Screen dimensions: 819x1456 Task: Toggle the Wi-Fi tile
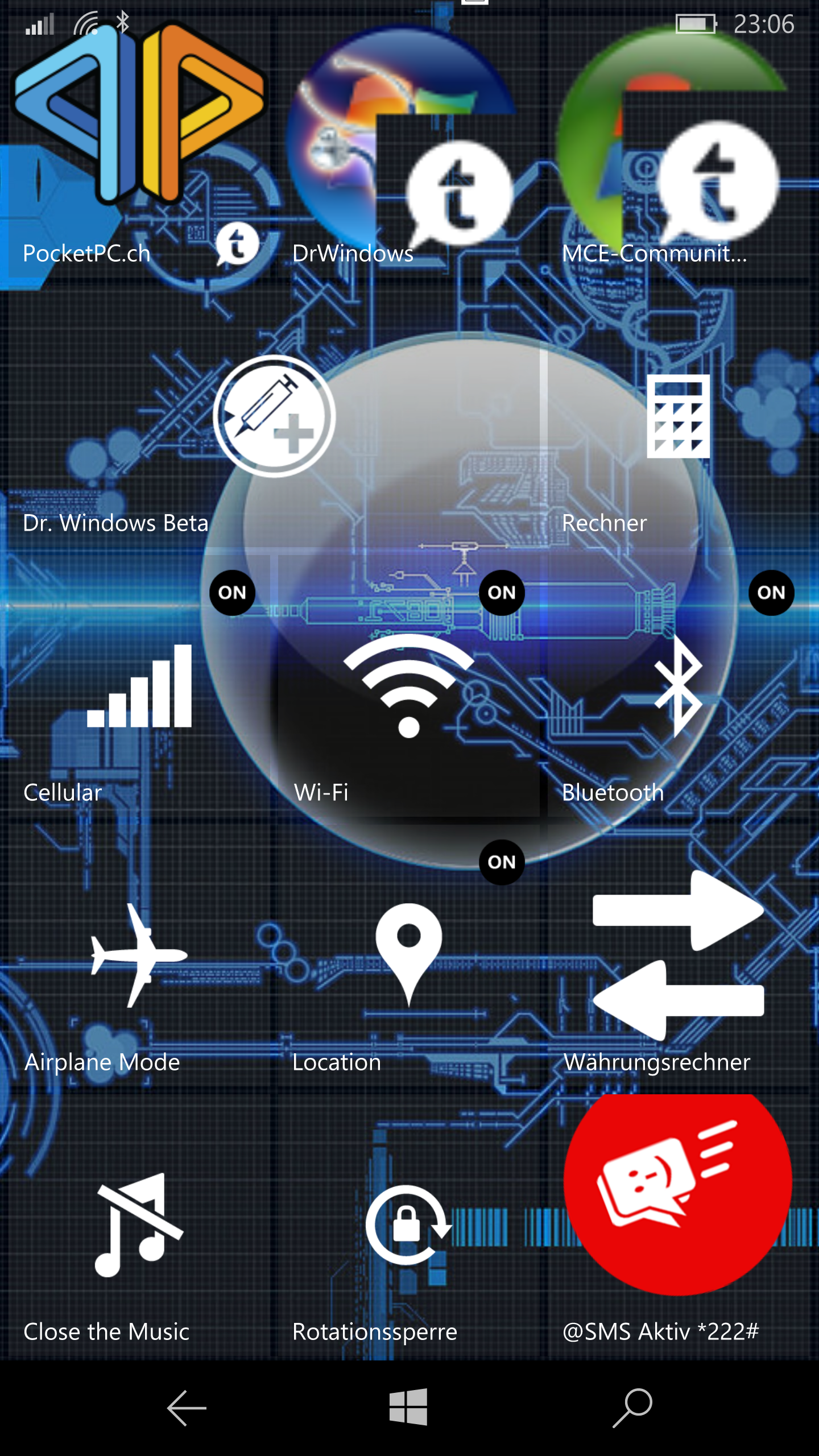click(x=408, y=686)
